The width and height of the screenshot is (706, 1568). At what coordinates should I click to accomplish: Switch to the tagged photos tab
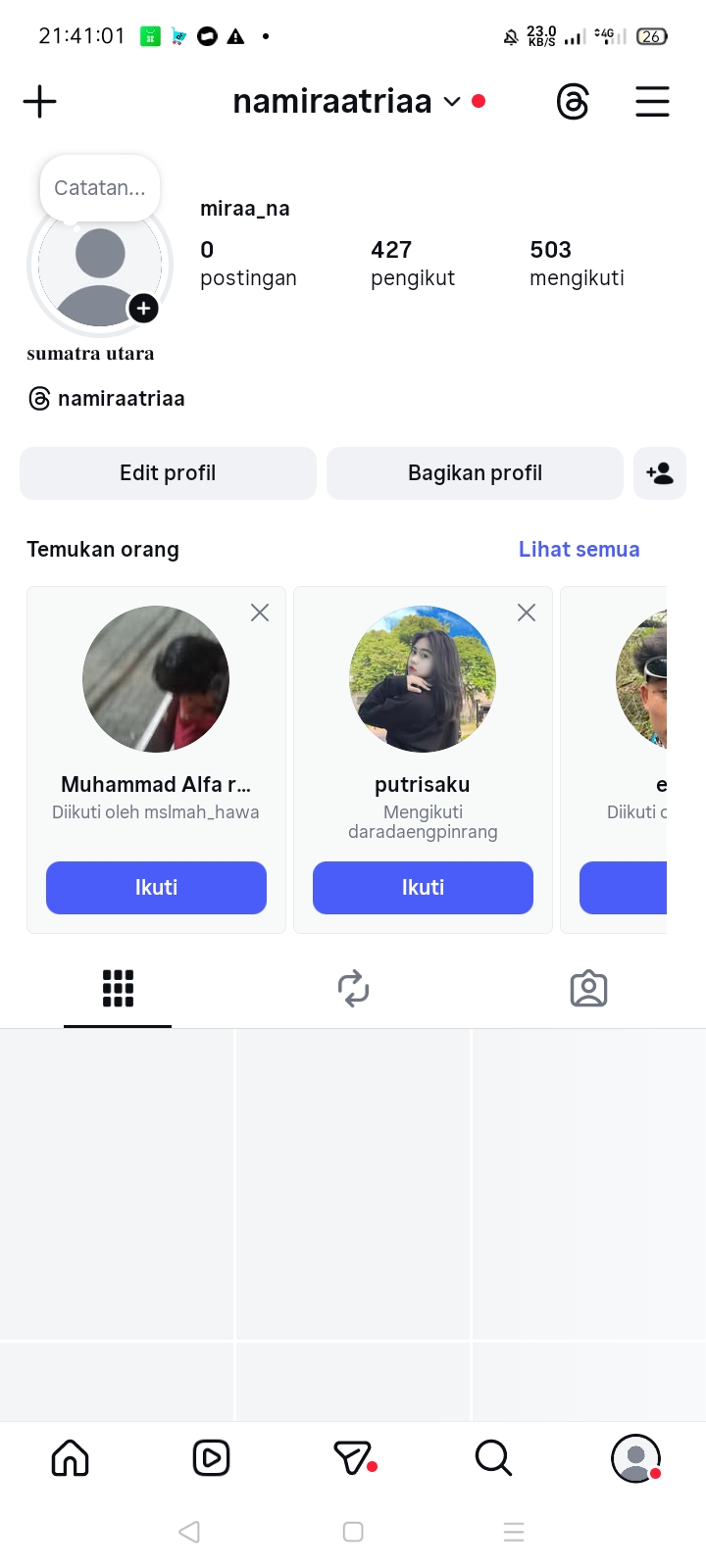[588, 989]
